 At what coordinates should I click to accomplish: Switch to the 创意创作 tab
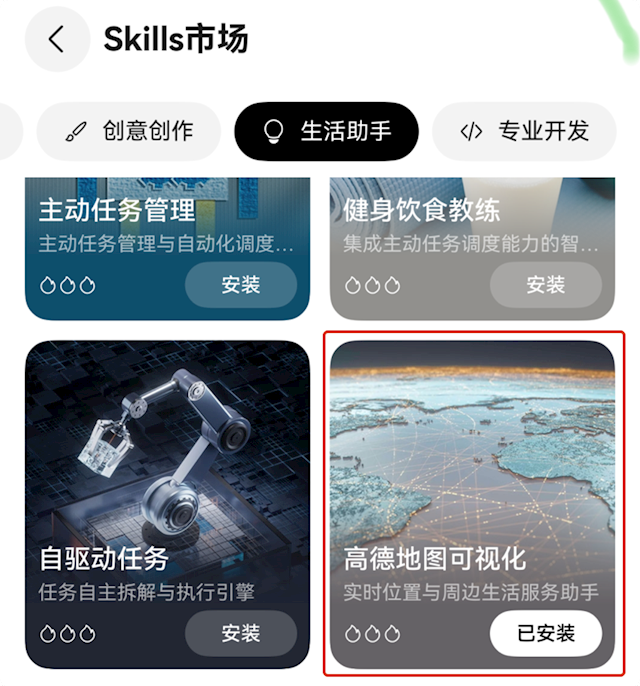point(129,131)
